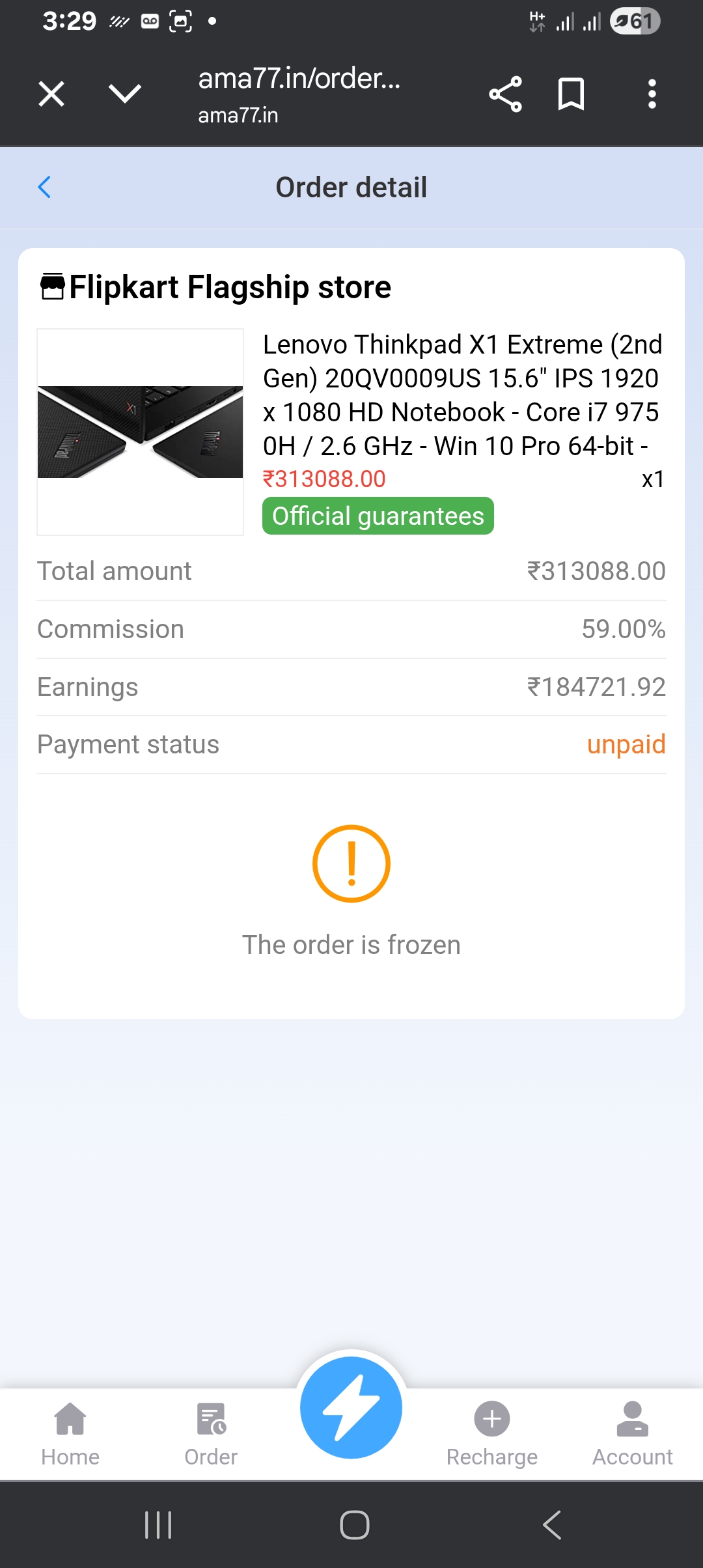Tap the system back button
The width and height of the screenshot is (703, 1568).
point(551,1525)
